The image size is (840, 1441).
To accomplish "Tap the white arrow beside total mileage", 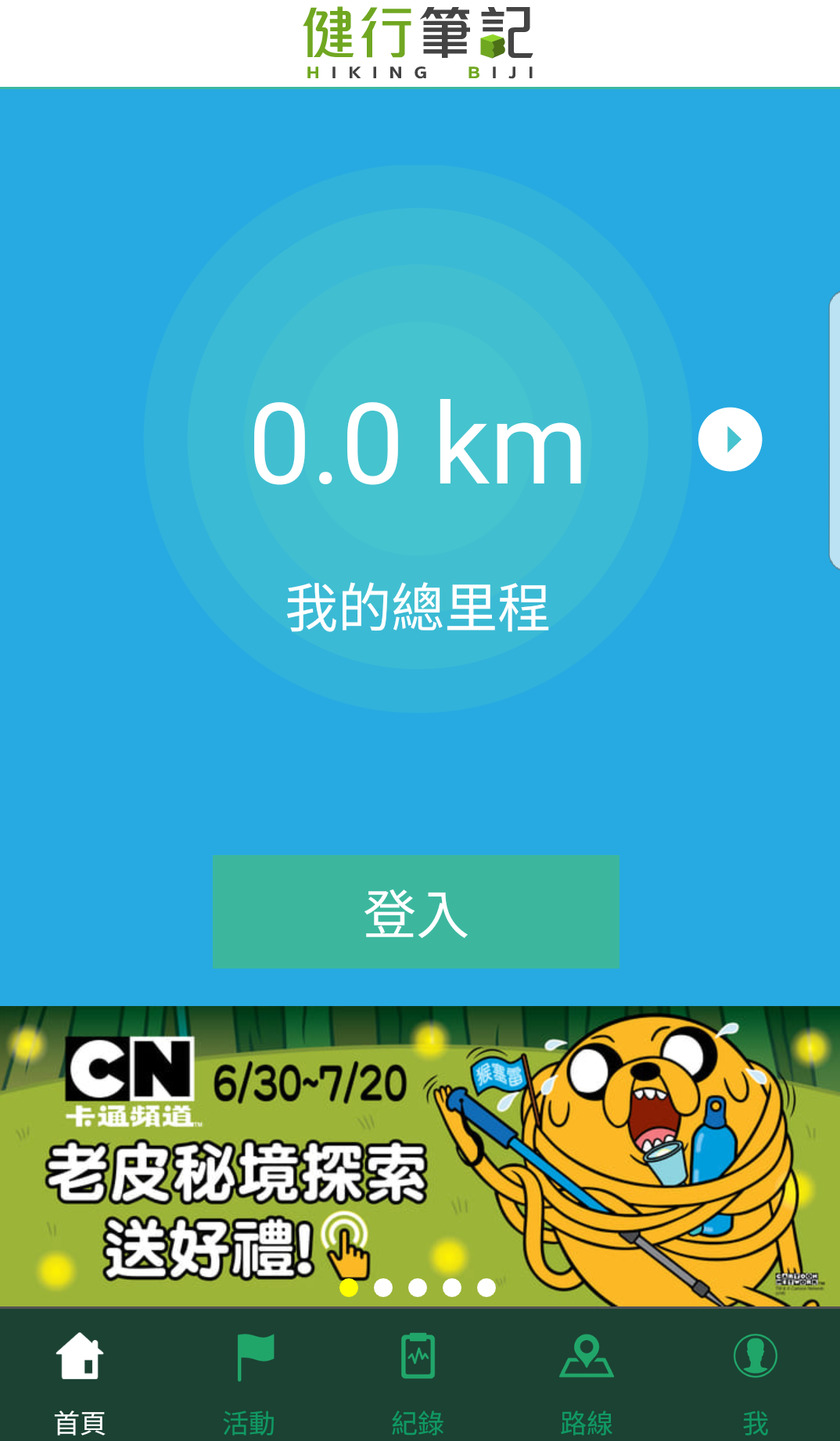I will point(730,440).
